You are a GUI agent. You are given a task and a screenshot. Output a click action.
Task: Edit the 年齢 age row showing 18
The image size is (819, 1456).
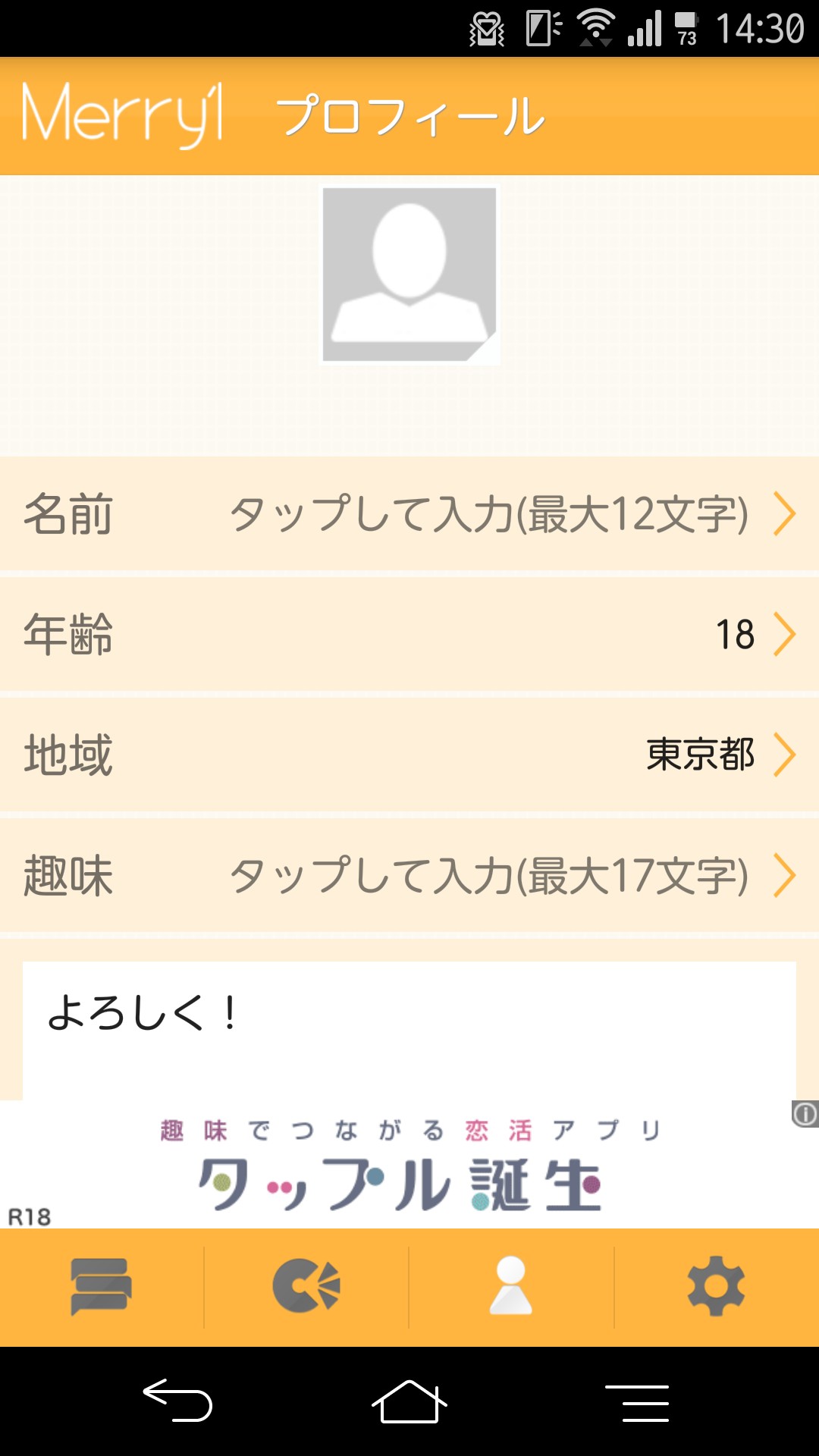(x=409, y=634)
